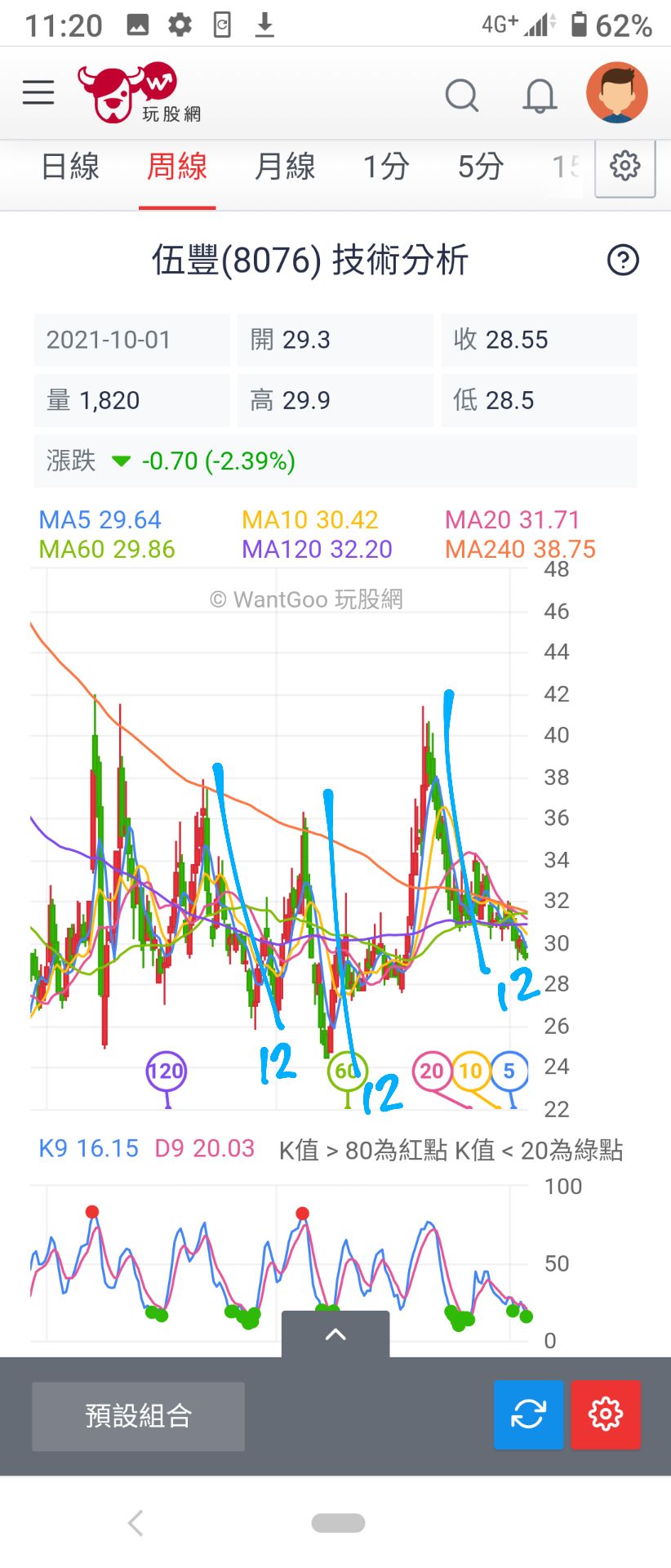Go to the 玩股網 home logo
Viewport: 671px width, 1568px height.
[139, 94]
